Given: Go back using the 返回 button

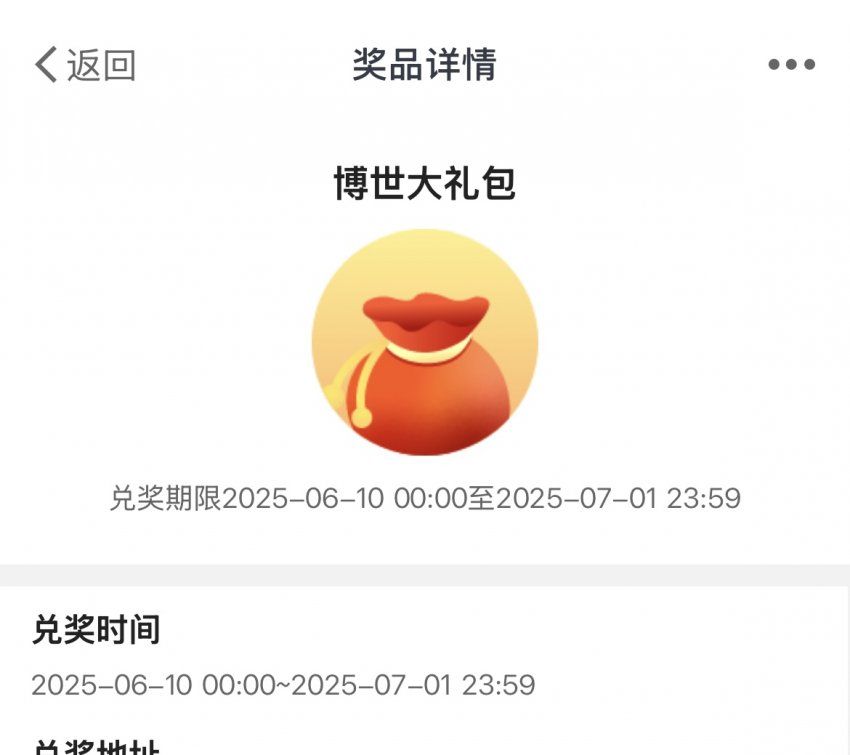Looking at the screenshot, I should pos(85,65).
